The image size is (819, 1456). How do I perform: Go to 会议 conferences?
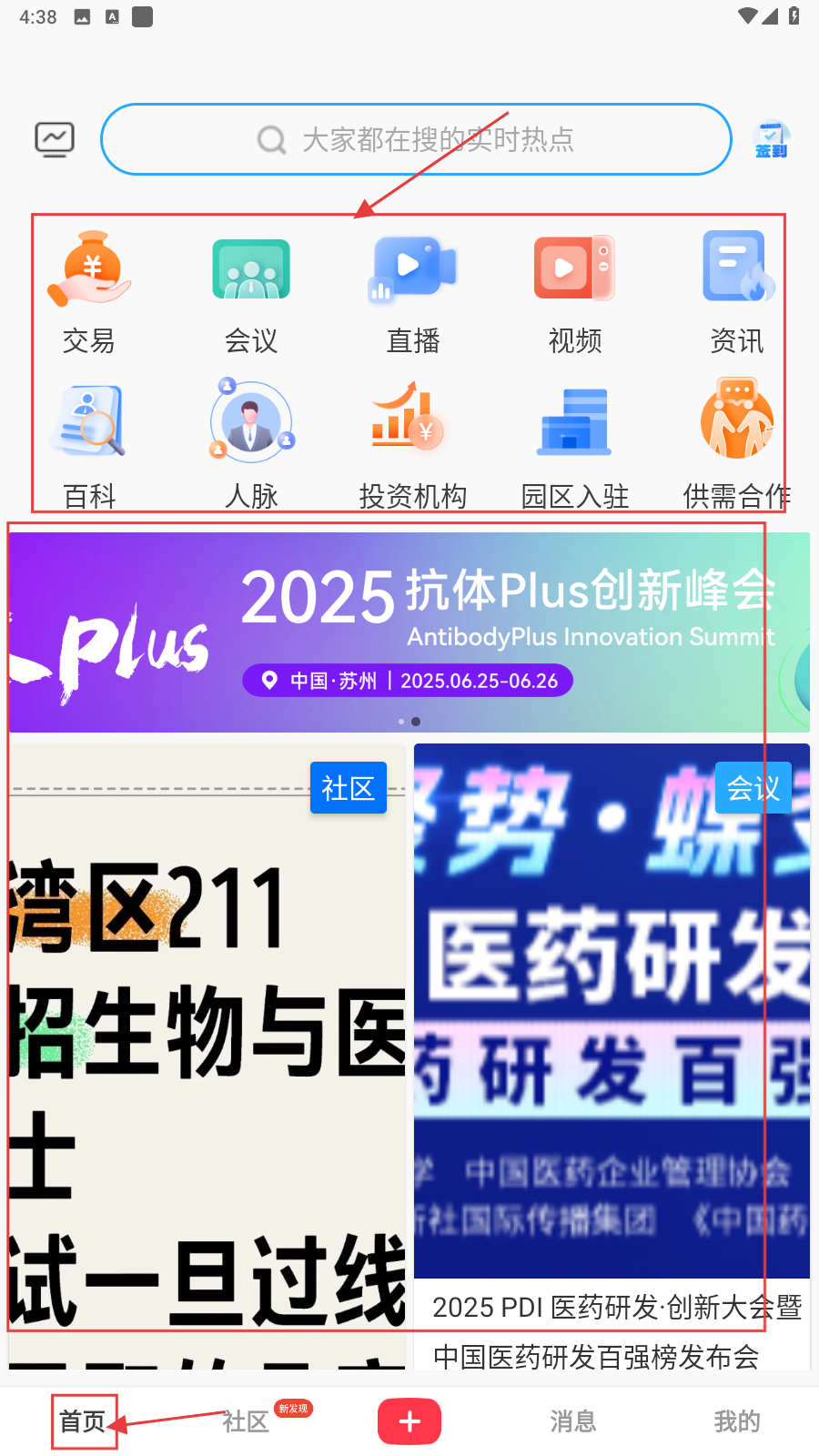tap(251, 291)
